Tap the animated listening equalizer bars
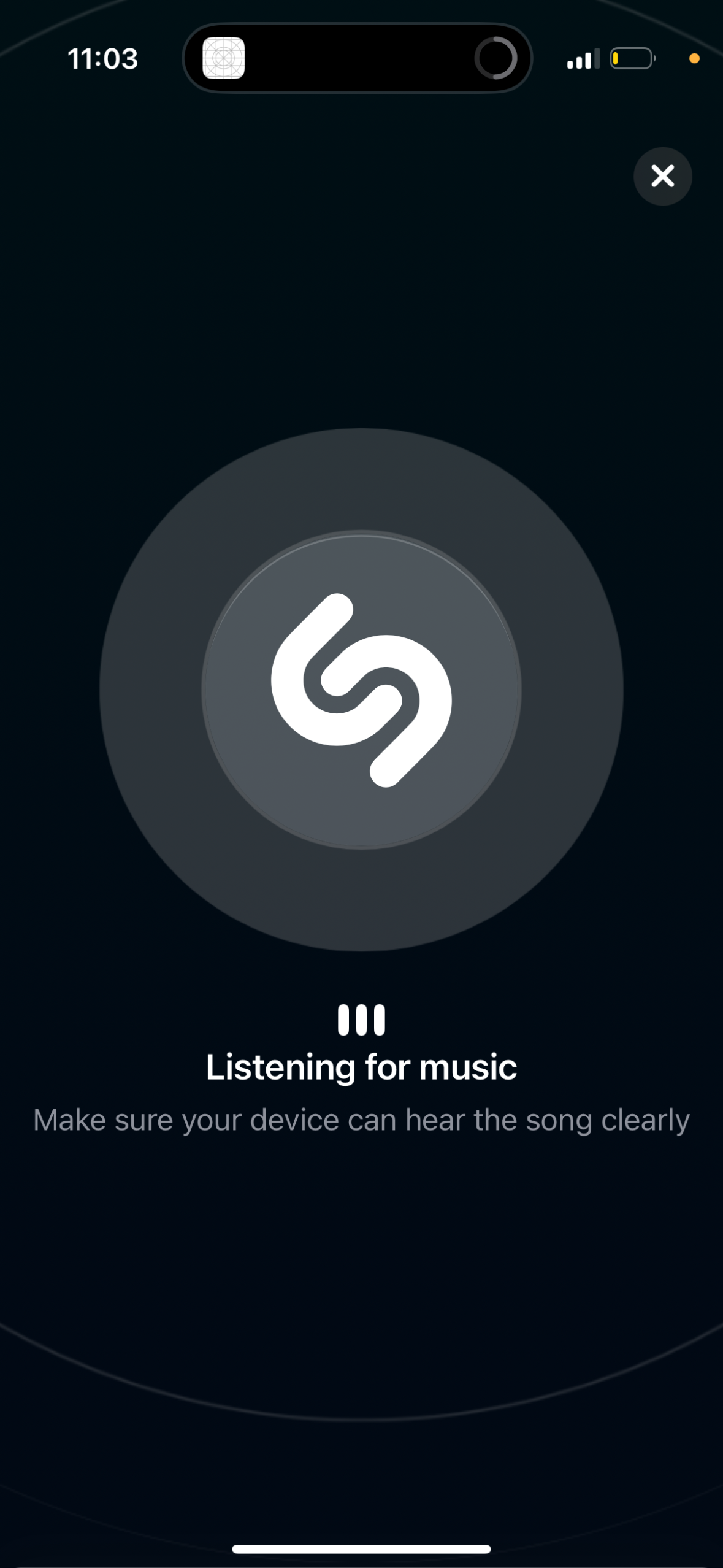Screen dimensions: 723x1568 (361, 1019)
